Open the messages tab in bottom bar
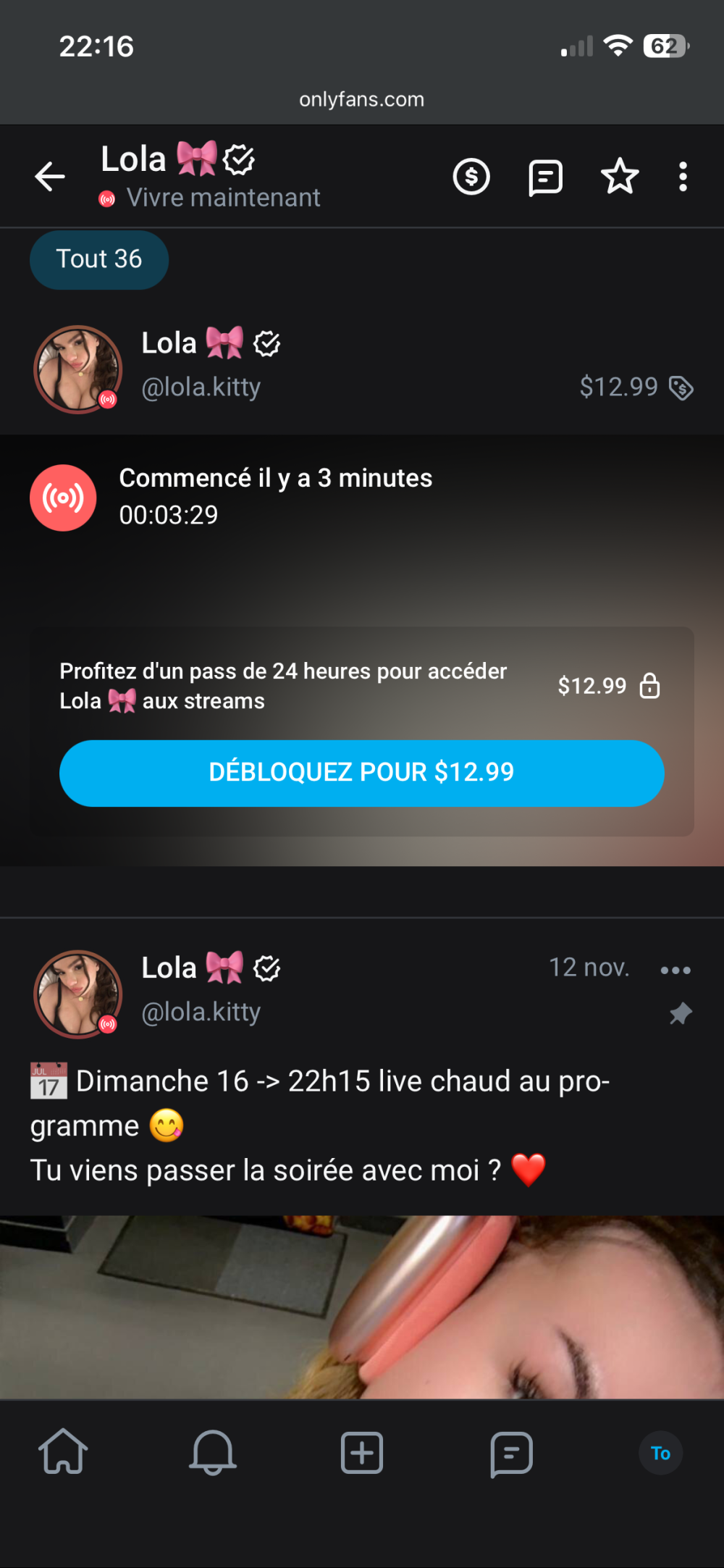 tap(511, 1452)
